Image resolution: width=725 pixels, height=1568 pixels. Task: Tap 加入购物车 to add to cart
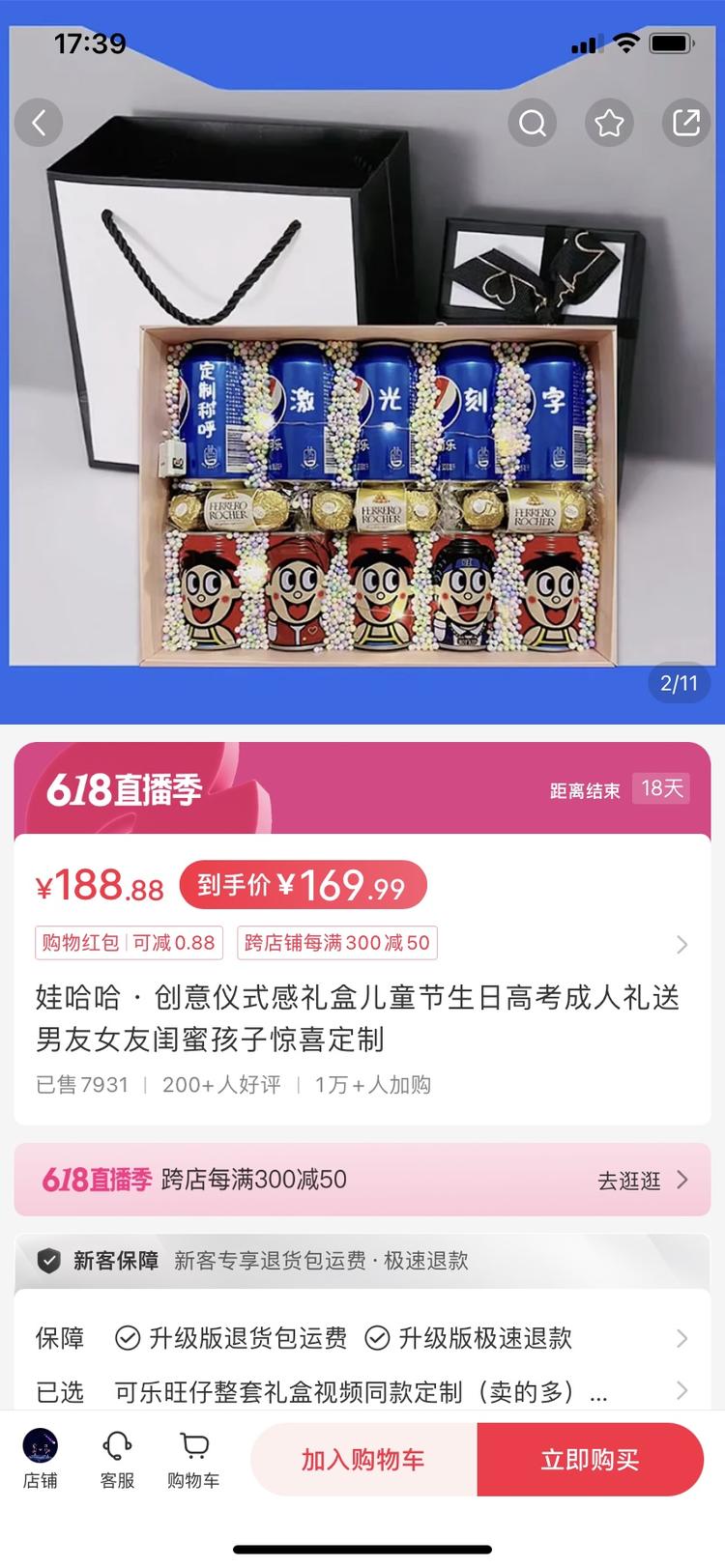pos(362,1459)
